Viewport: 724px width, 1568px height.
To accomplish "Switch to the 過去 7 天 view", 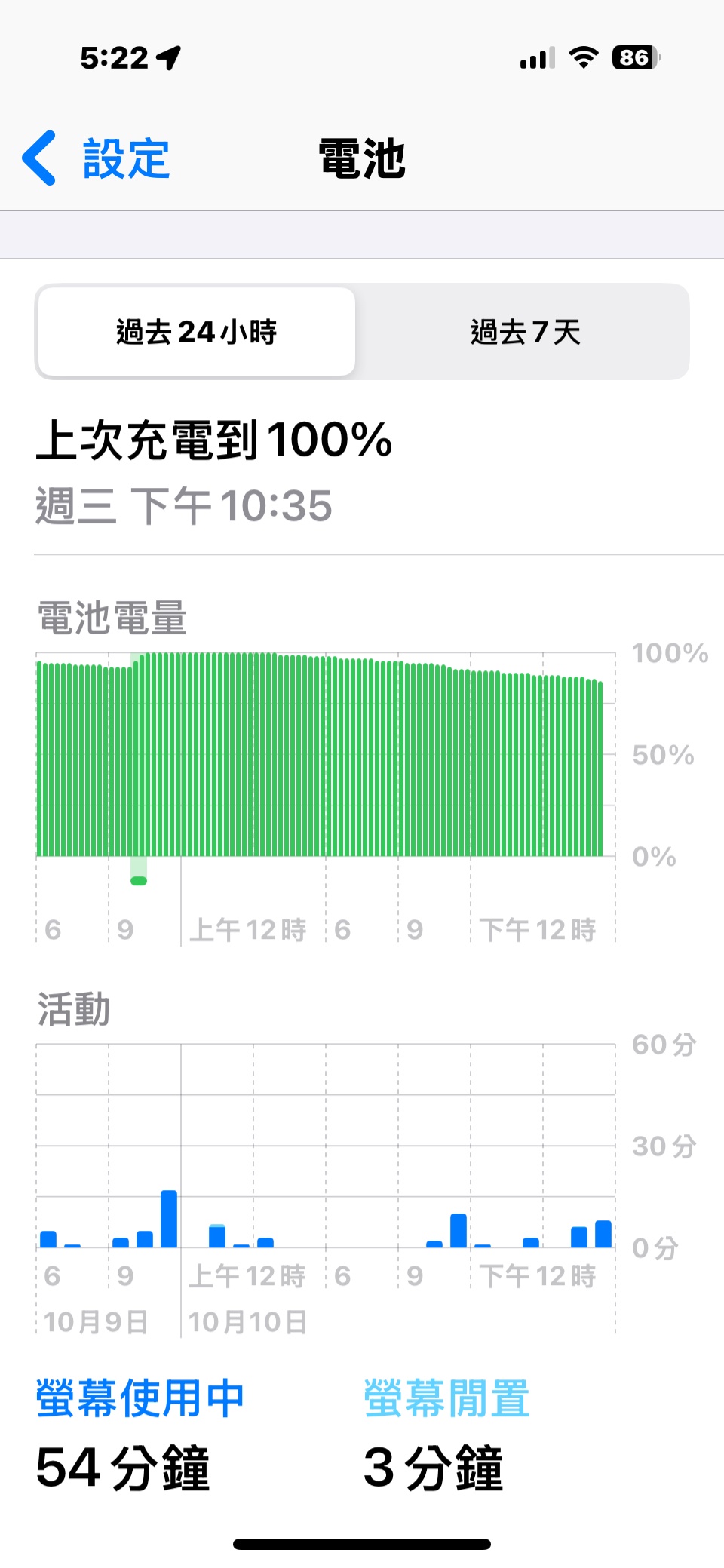I will [525, 332].
